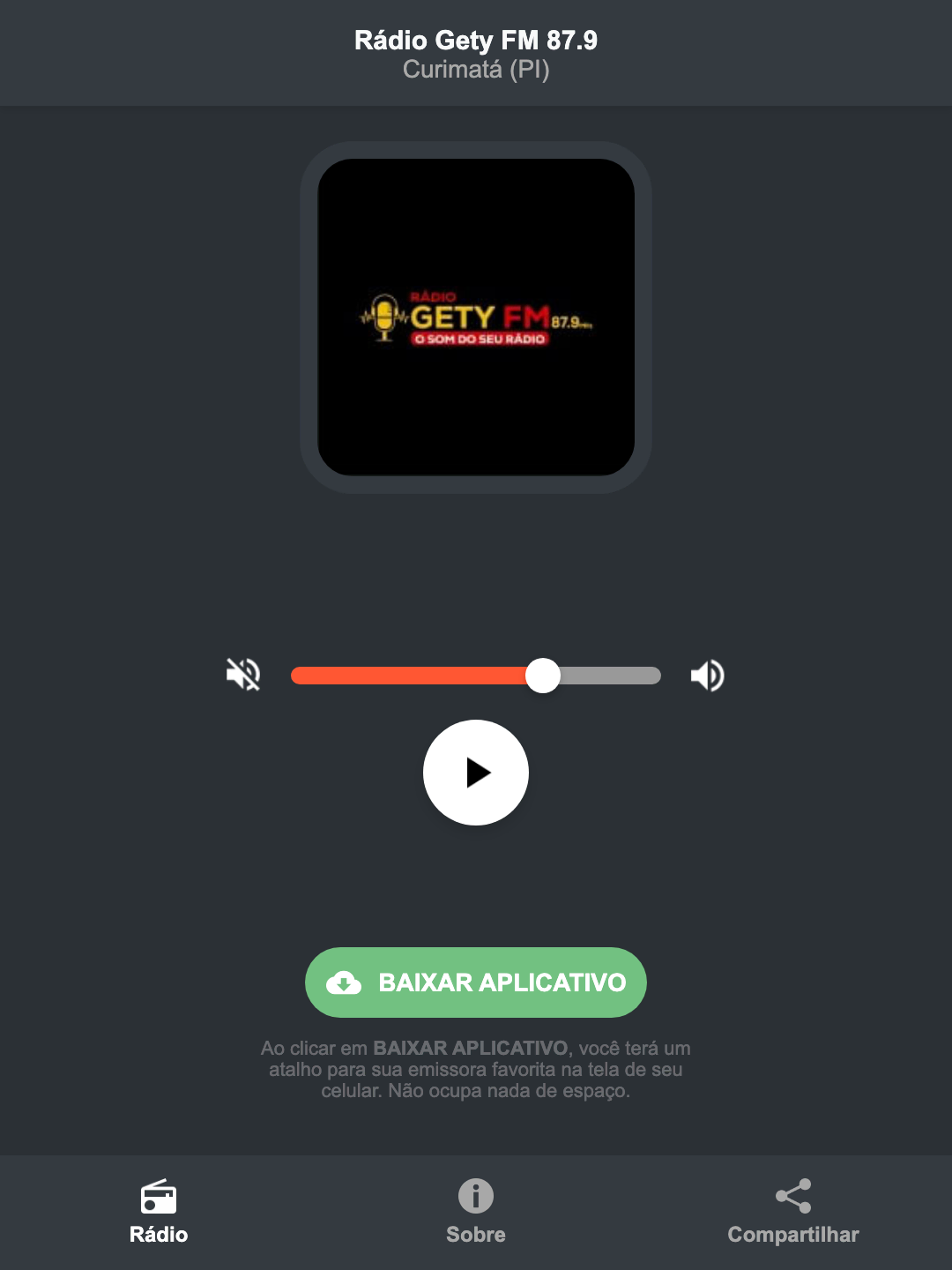The image size is (952, 1270).
Task: Open the Compartilhar tab
Action: click(792, 1213)
